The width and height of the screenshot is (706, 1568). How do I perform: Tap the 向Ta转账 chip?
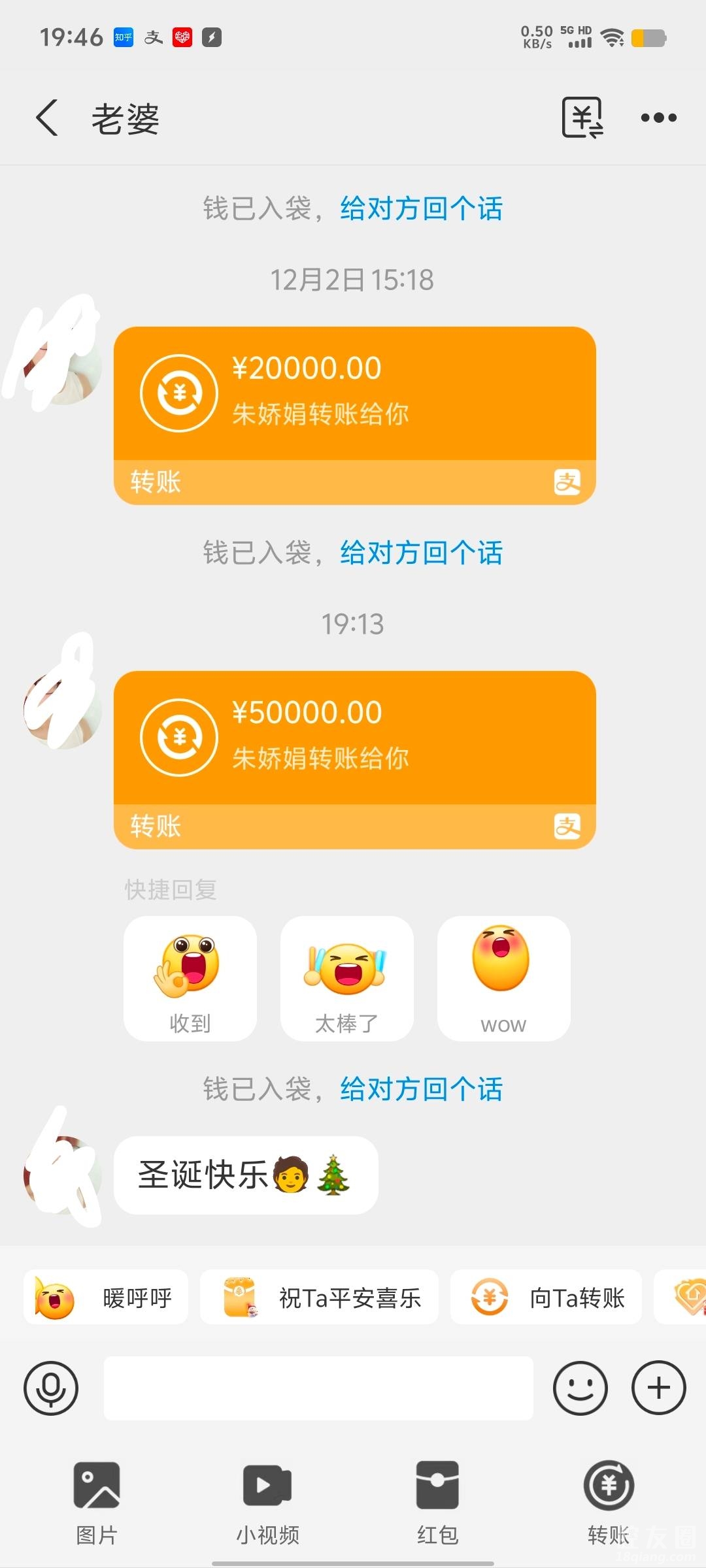pyautogui.click(x=546, y=1298)
